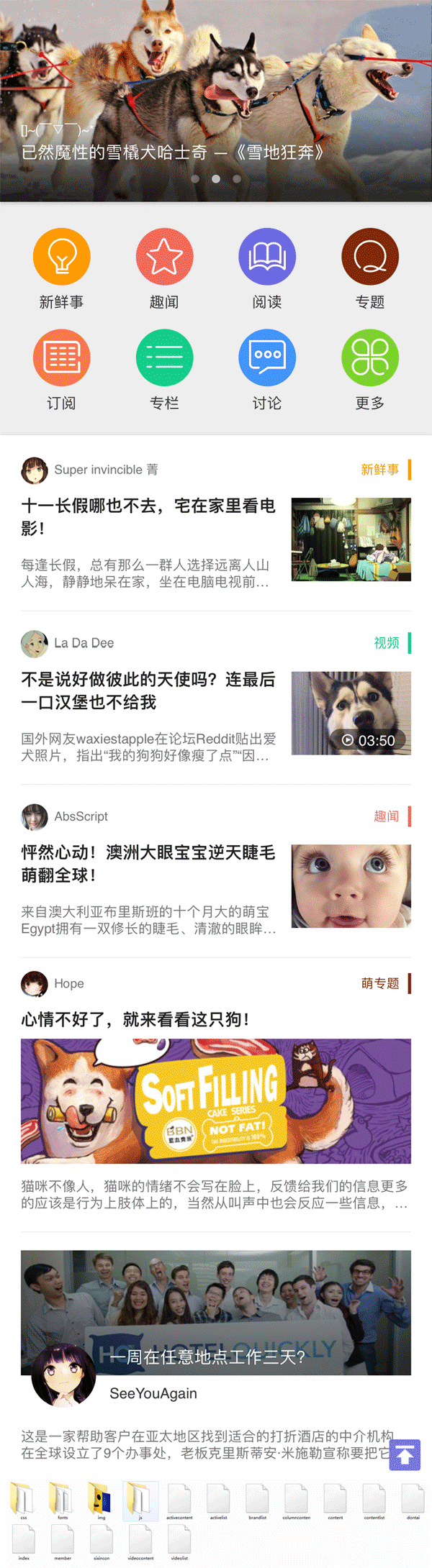Screen dimensions: 432x1568
Task: Tap the scroll-to-top arrow button
Action: (x=405, y=1454)
